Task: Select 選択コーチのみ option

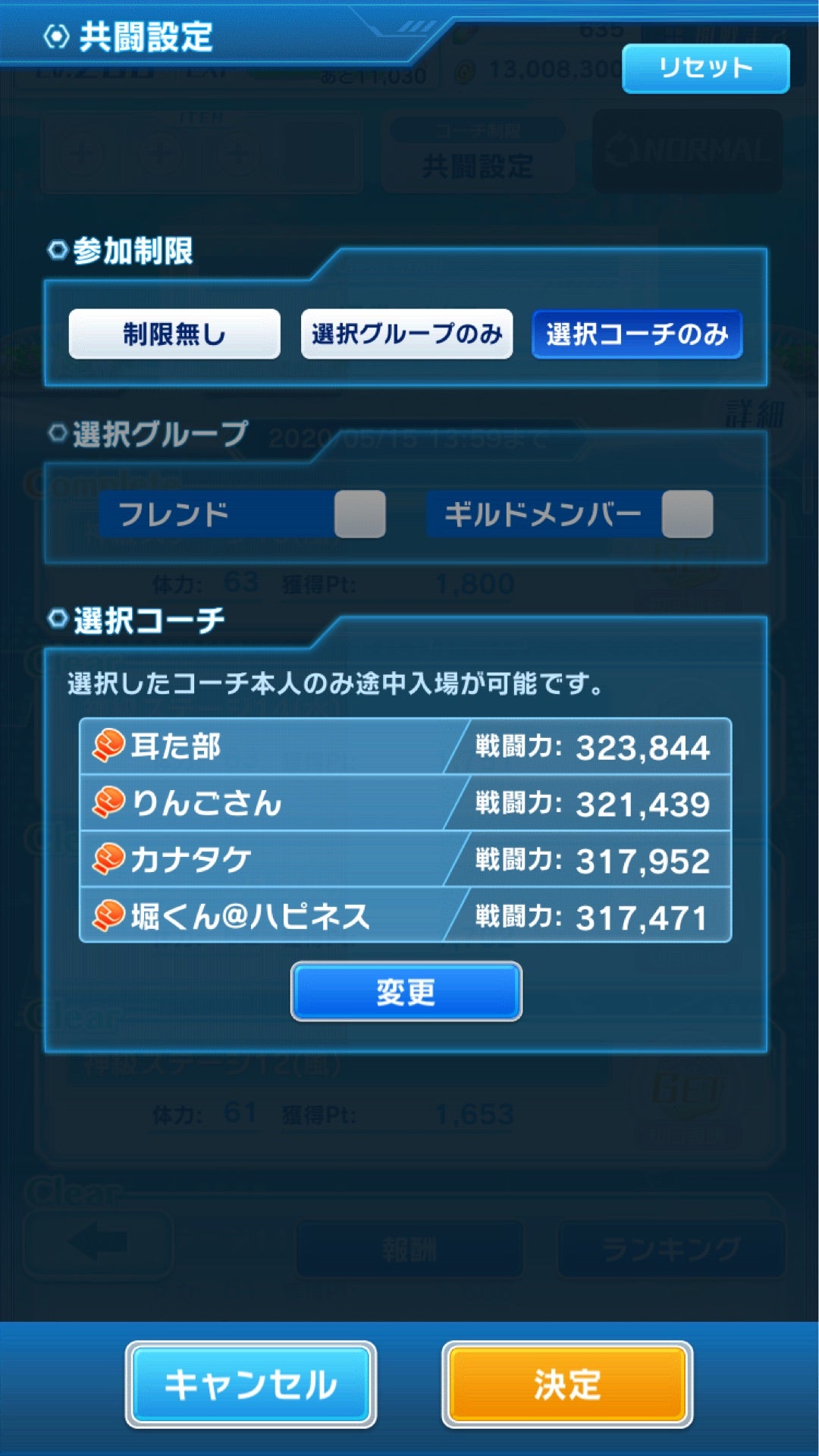Action: (637, 334)
